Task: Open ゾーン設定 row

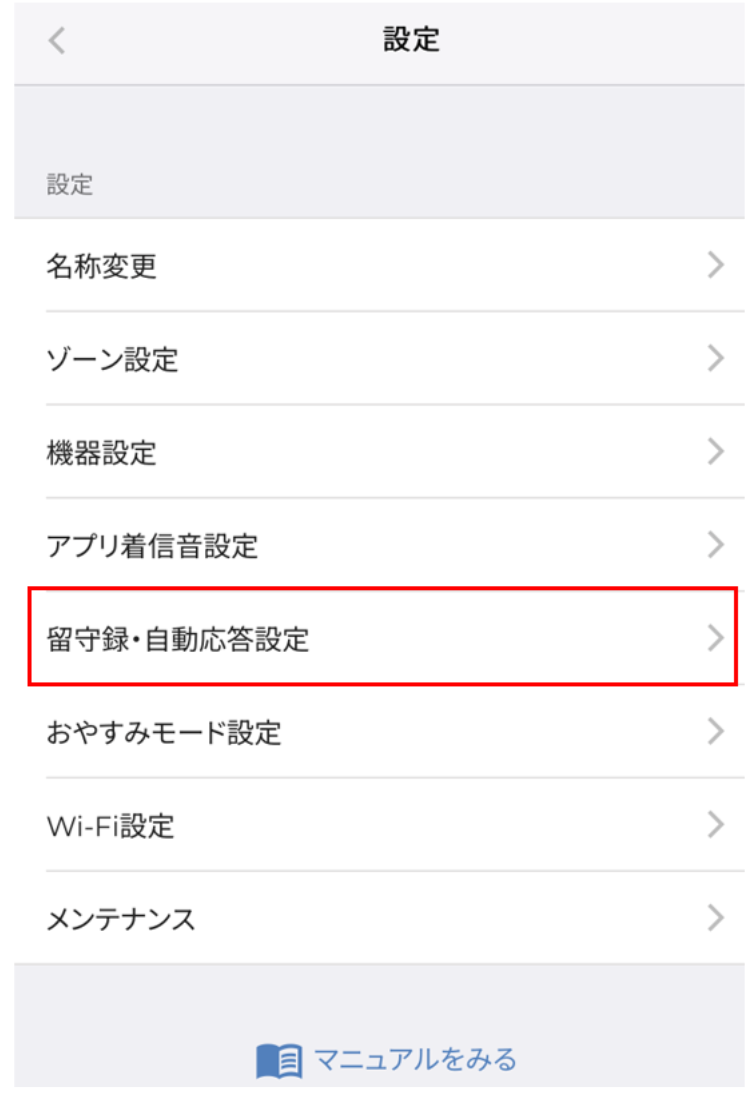Action: [380, 358]
